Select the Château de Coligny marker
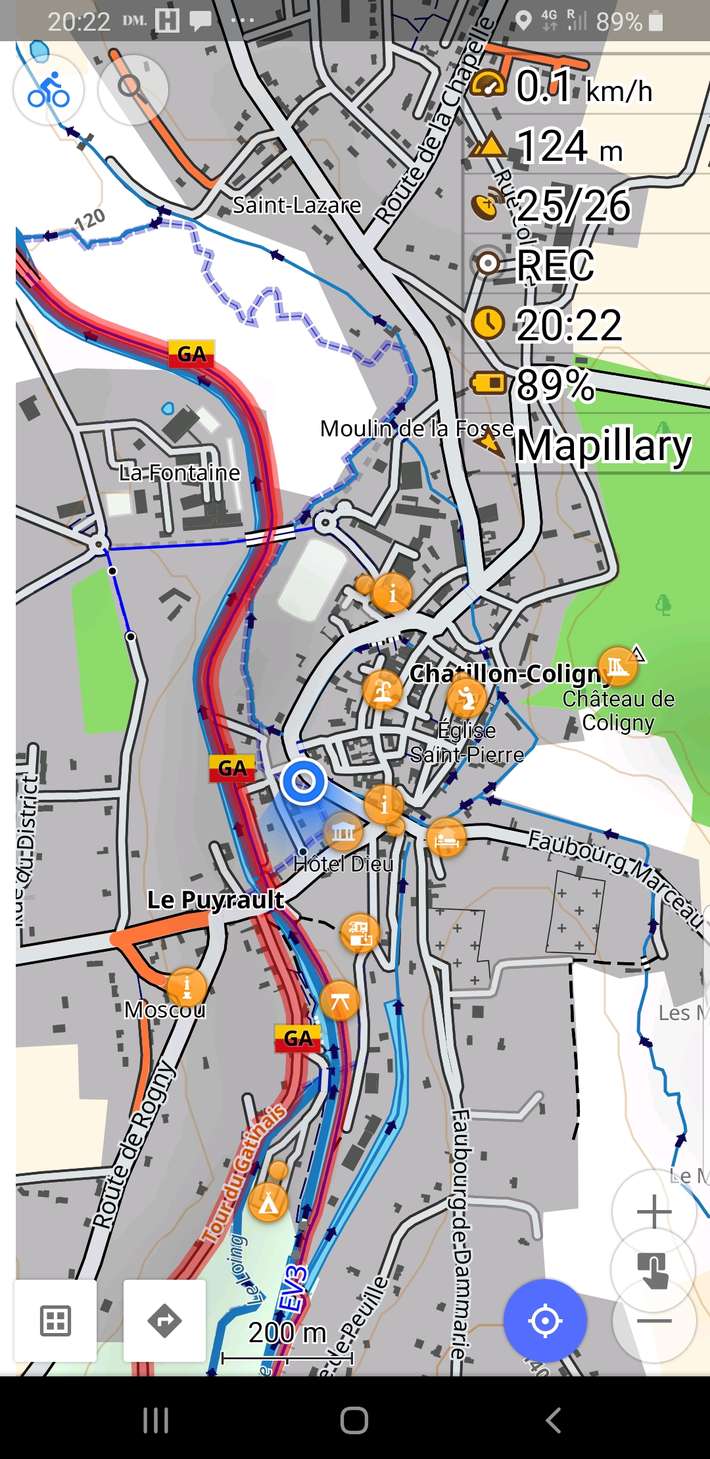The height and width of the screenshot is (1459, 710). (x=617, y=666)
